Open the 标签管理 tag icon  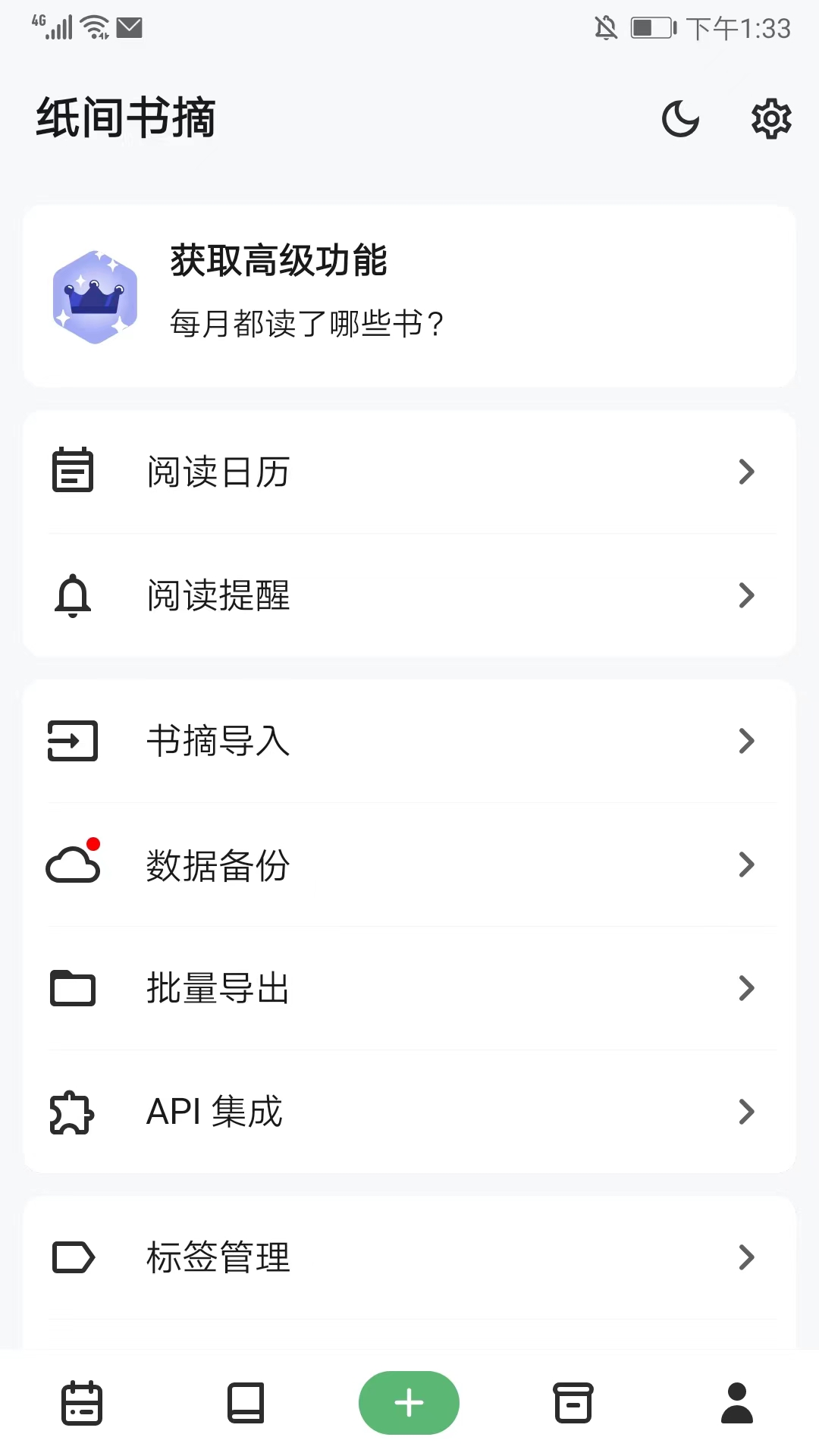point(73,1257)
